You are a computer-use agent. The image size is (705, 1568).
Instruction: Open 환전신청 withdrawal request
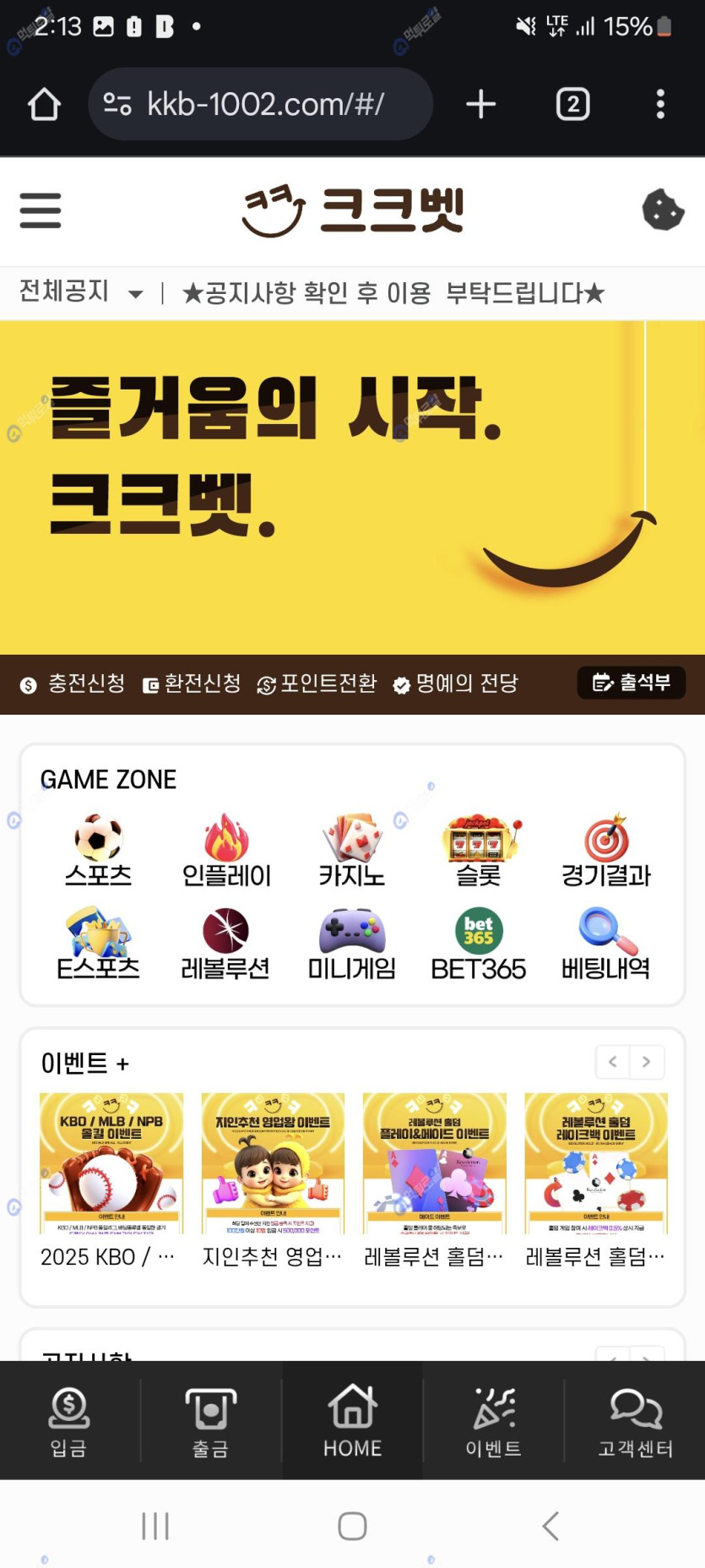tap(192, 683)
